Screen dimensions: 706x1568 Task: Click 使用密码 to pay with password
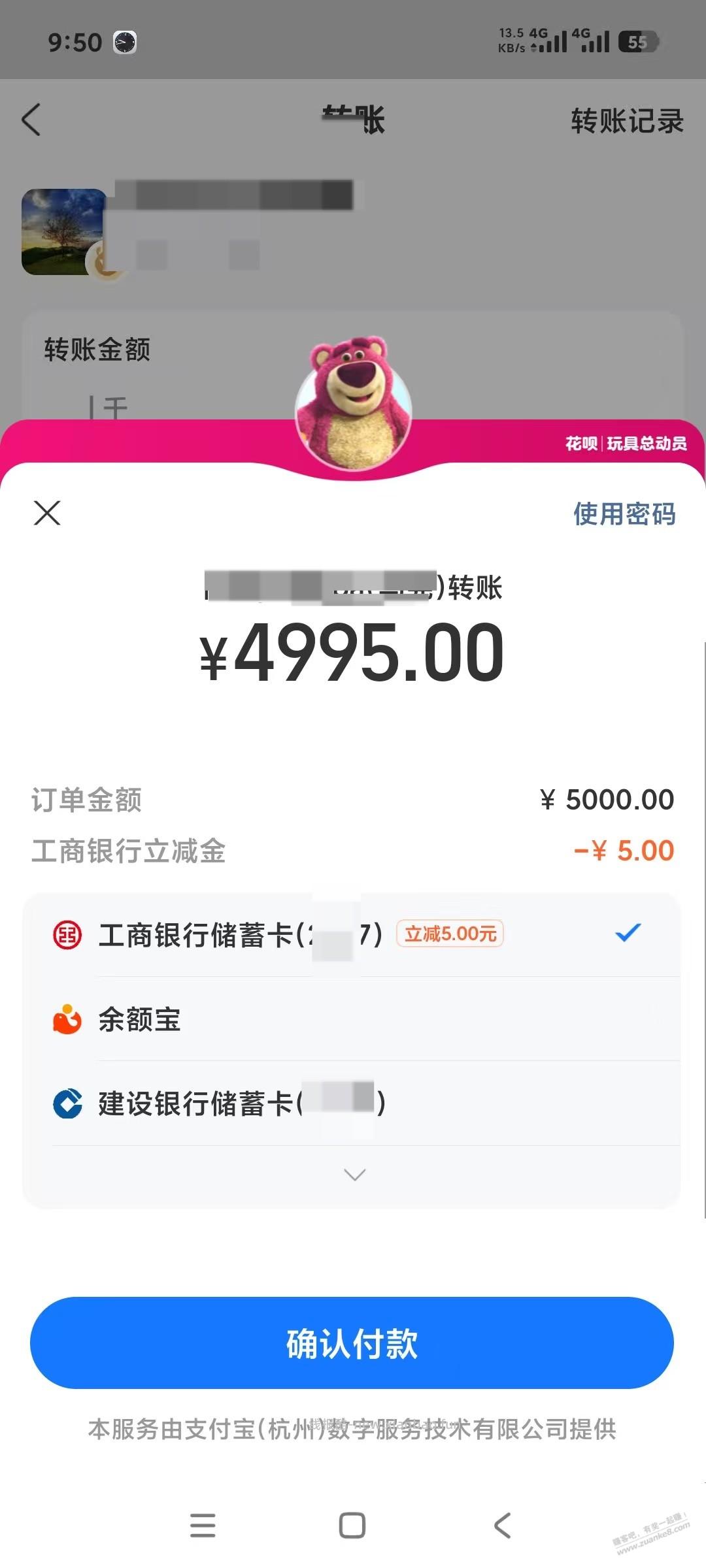pos(624,515)
